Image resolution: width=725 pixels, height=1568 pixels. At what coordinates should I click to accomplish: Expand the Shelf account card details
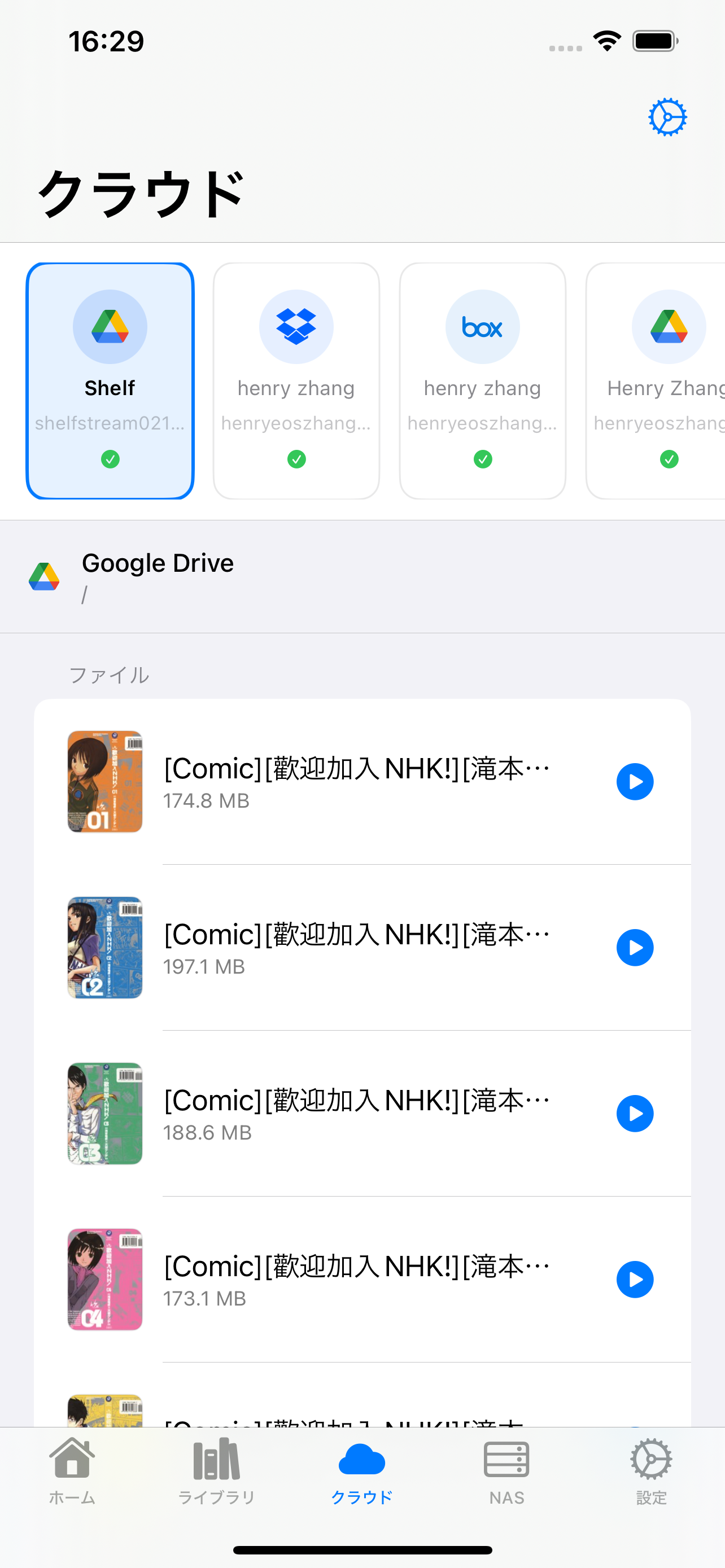(110, 380)
